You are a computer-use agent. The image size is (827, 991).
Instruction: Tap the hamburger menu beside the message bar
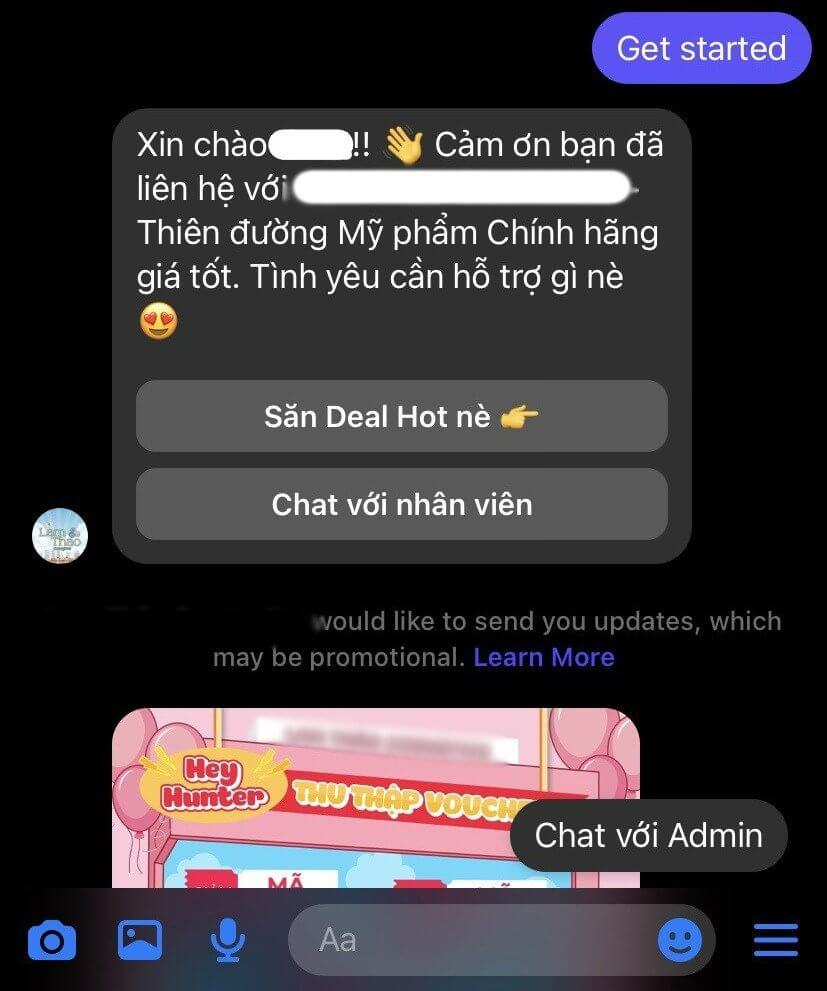tap(775, 939)
